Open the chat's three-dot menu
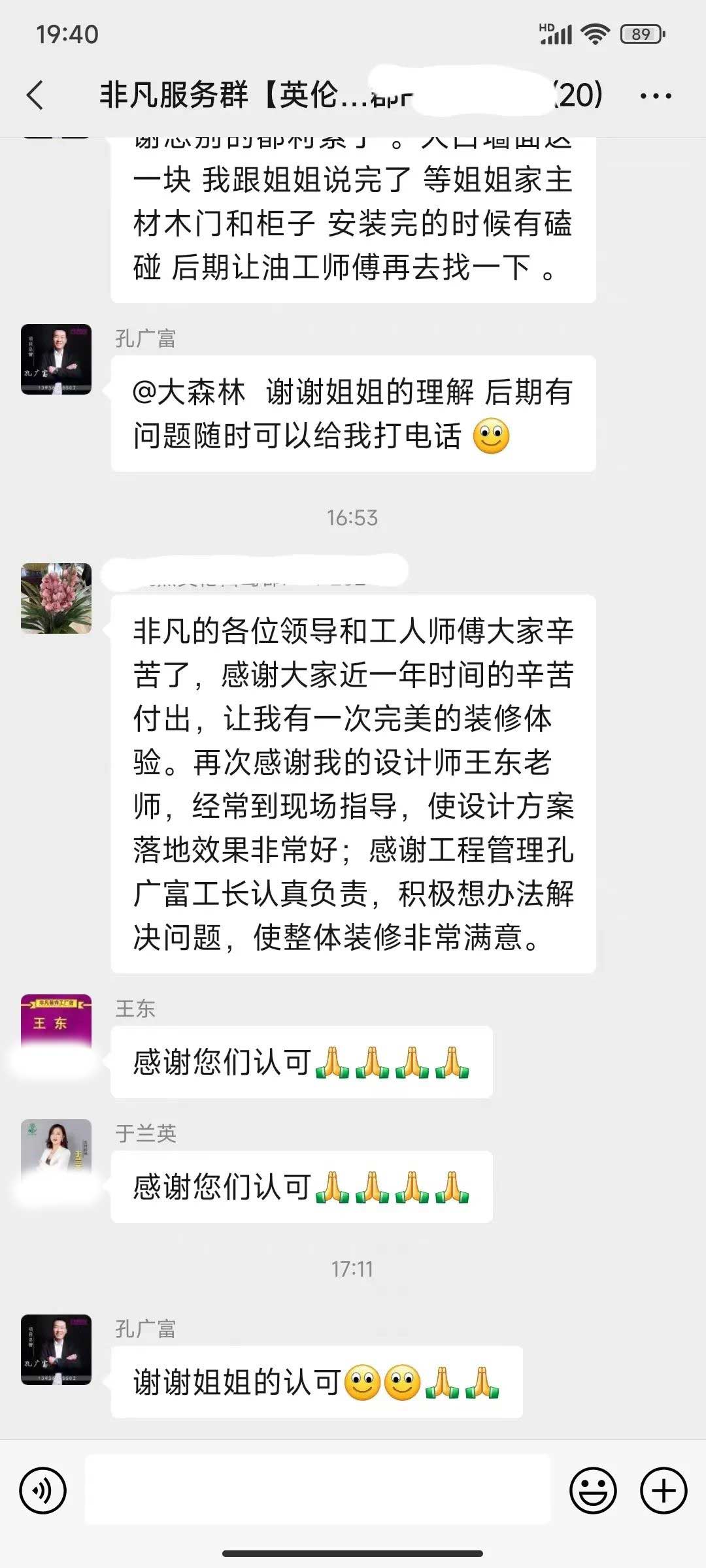The height and width of the screenshot is (1568, 706). point(656,96)
